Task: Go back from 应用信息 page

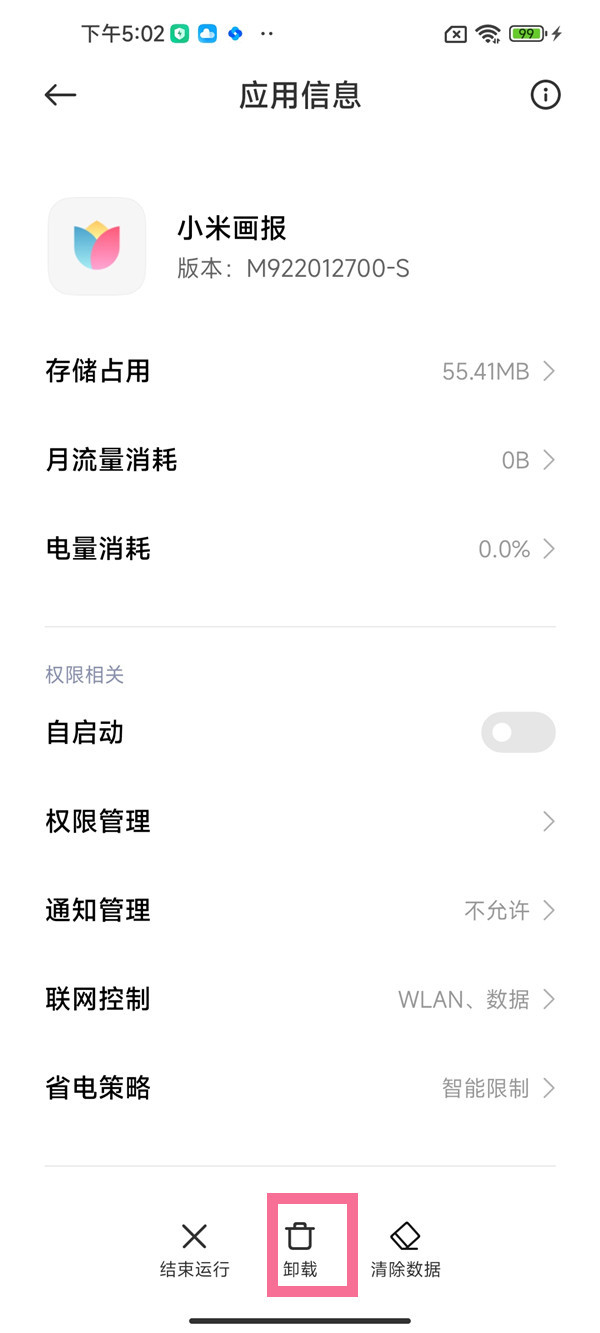Action: [61, 95]
